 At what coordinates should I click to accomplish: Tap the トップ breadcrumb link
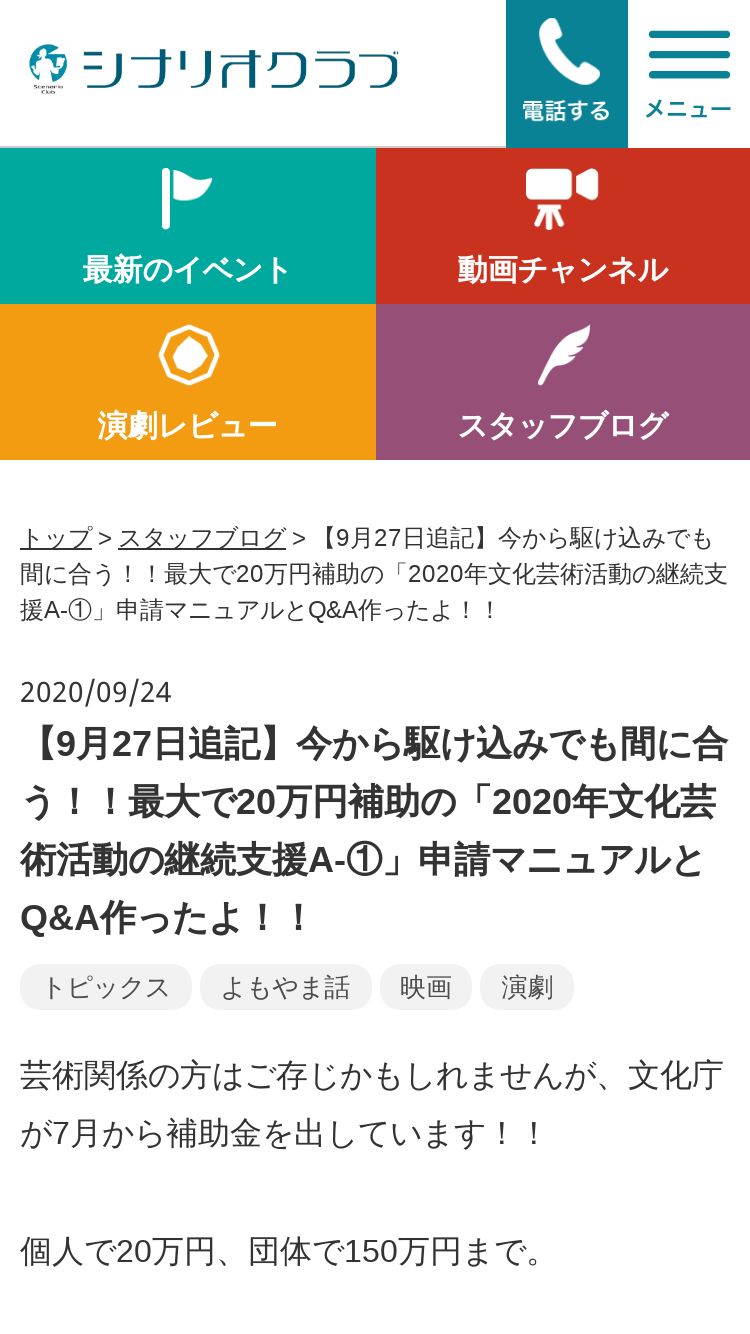pos(56,538)
